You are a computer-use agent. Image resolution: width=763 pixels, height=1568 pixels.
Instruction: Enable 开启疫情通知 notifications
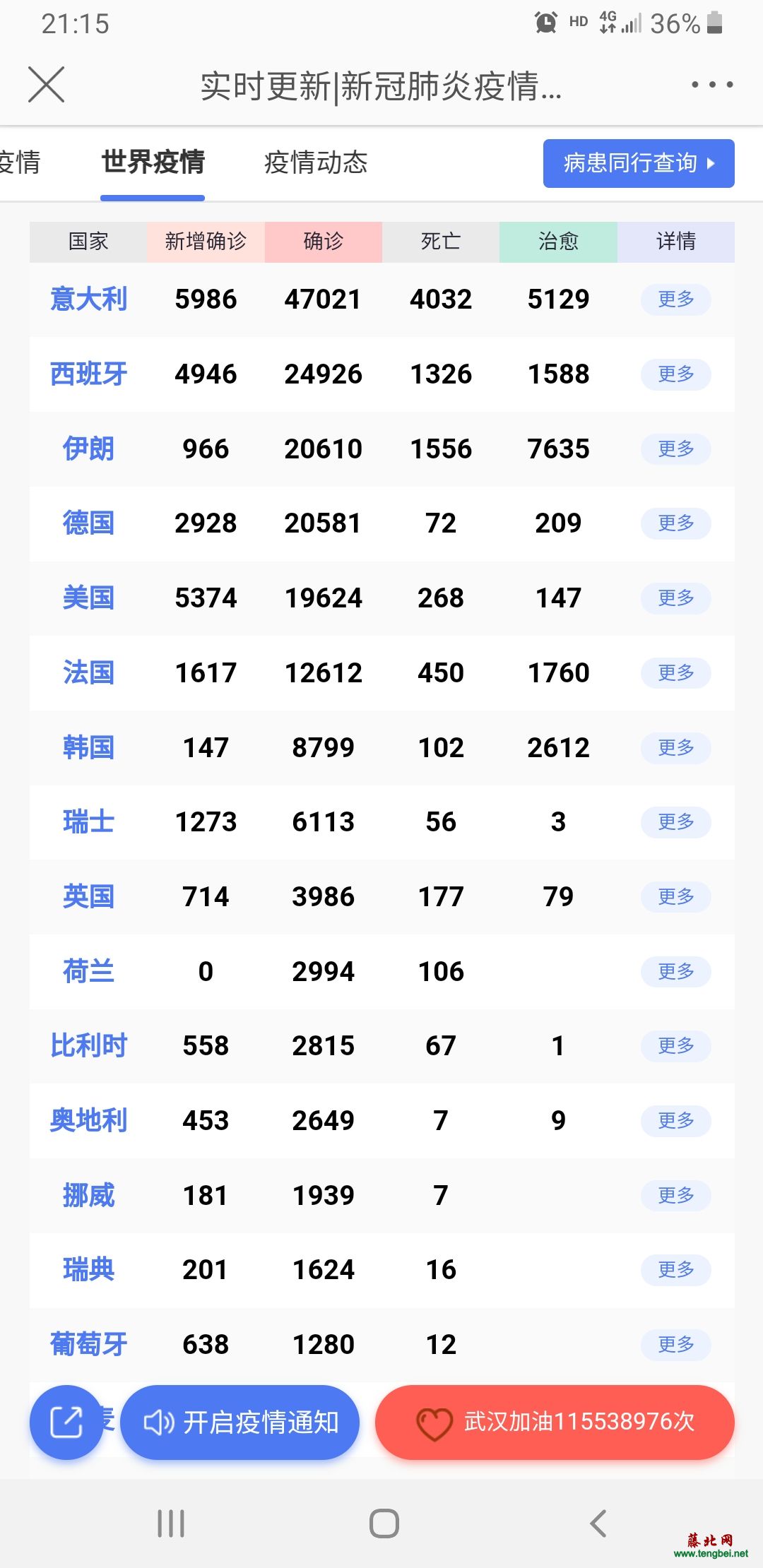240,1423
